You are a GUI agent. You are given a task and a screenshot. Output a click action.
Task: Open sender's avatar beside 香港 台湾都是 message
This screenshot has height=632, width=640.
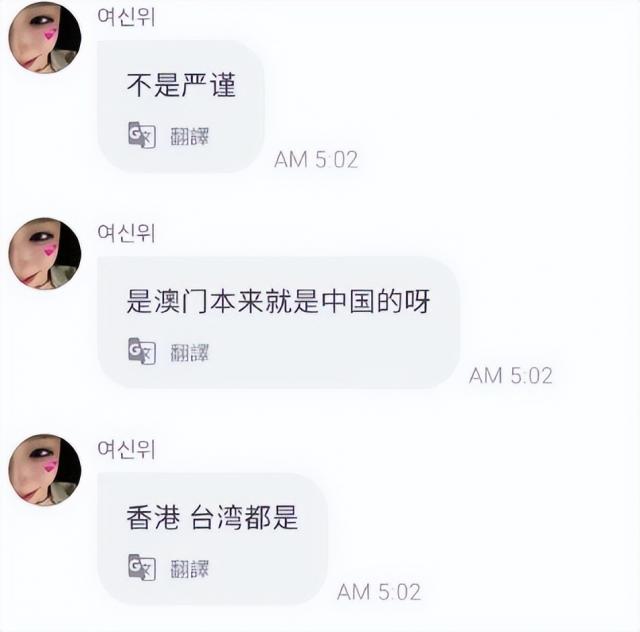tap(45, 470)
